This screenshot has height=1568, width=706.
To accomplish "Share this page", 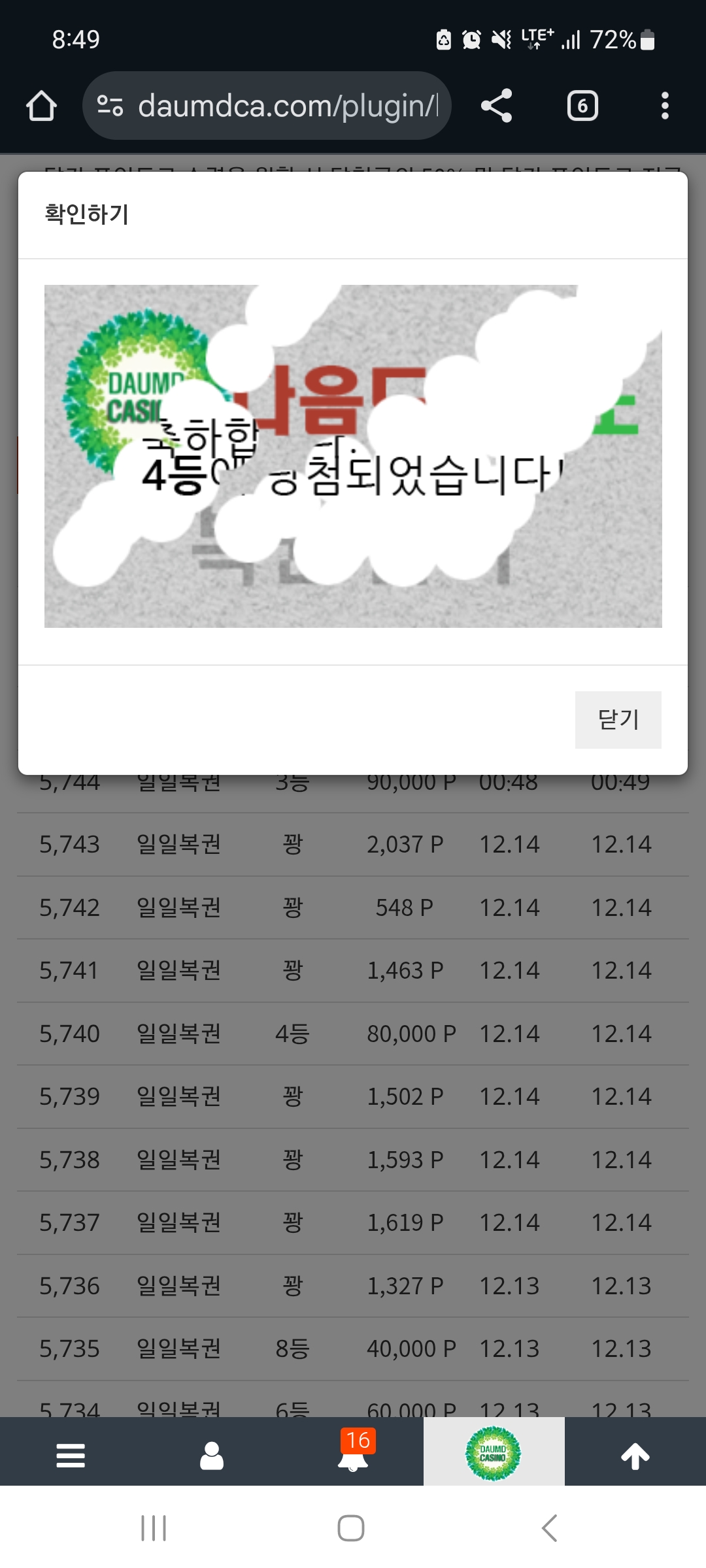I will coord(496,106).
